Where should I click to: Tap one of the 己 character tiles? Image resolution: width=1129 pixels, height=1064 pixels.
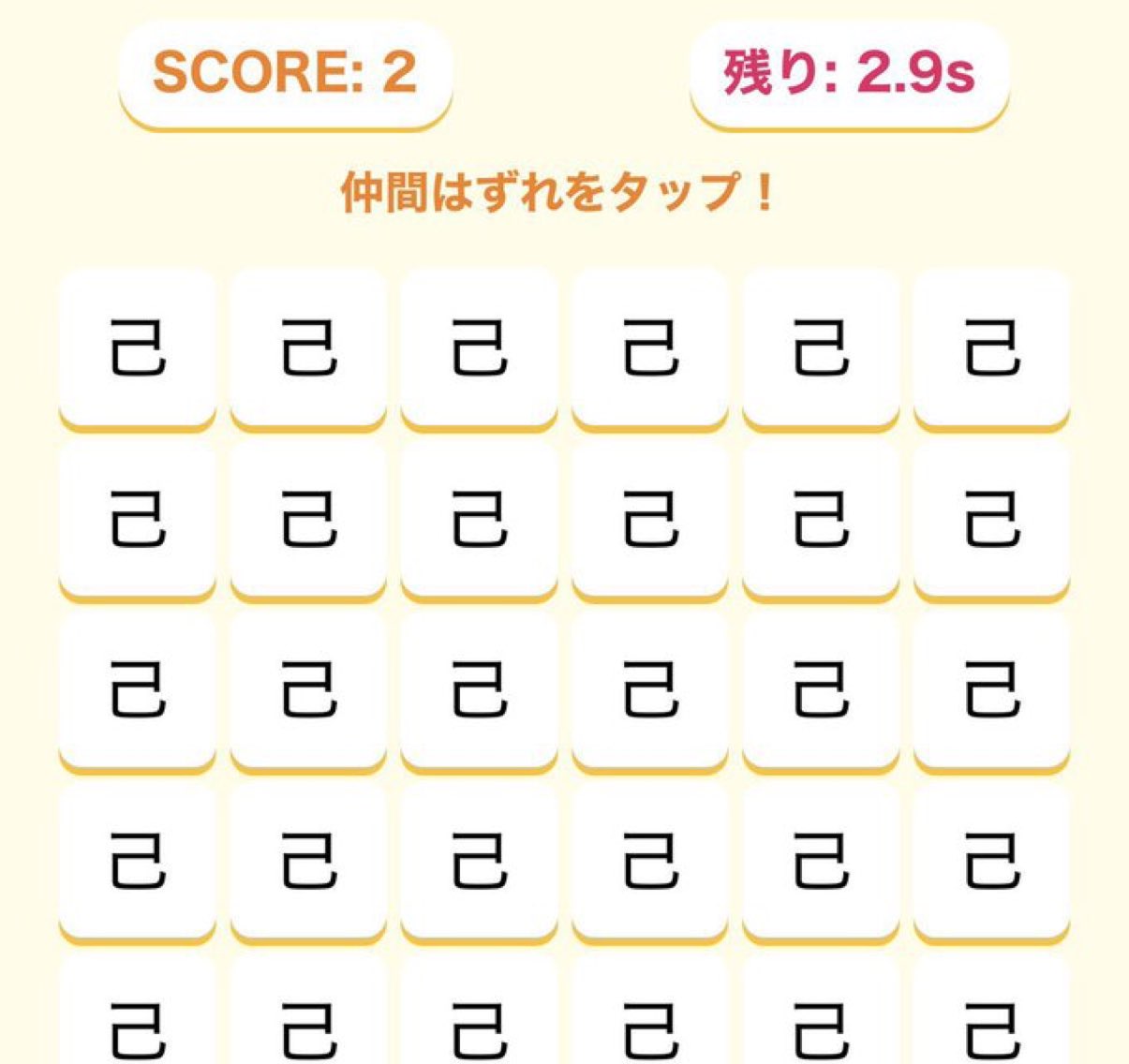[138, 348]
